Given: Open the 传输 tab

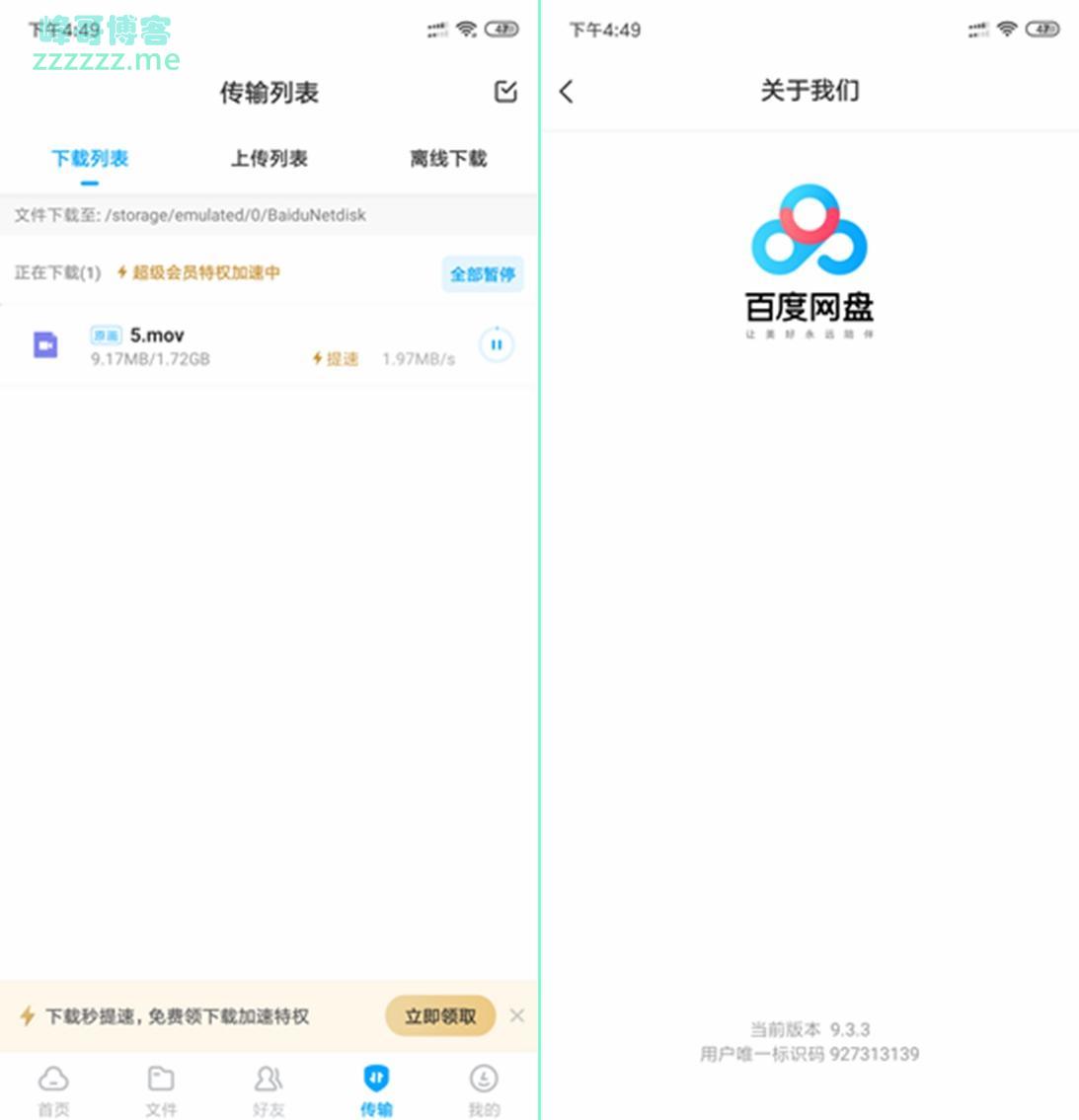Looking at the screenshot, I should tap(376, 1089).
